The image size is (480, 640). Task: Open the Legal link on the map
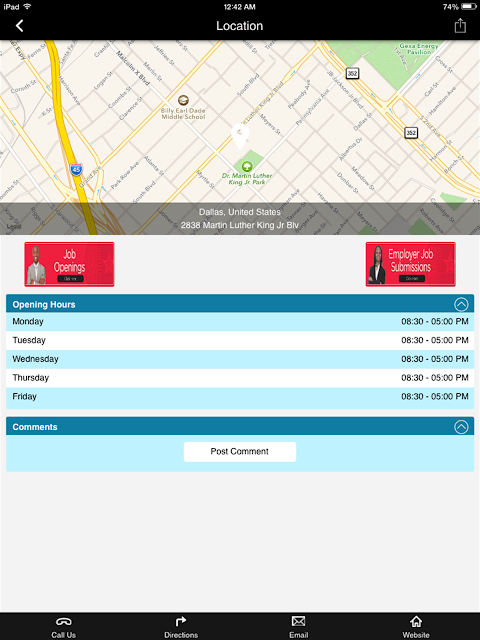click(x=13, y=226)
